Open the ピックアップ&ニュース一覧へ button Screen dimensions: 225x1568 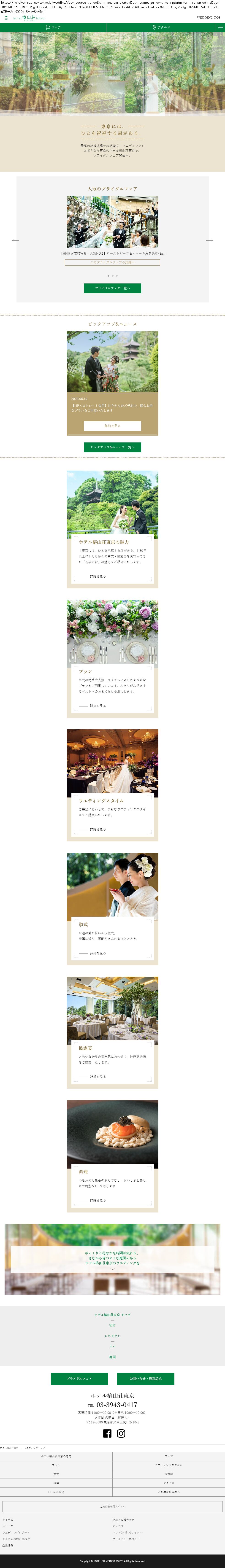tap(112, 447)
